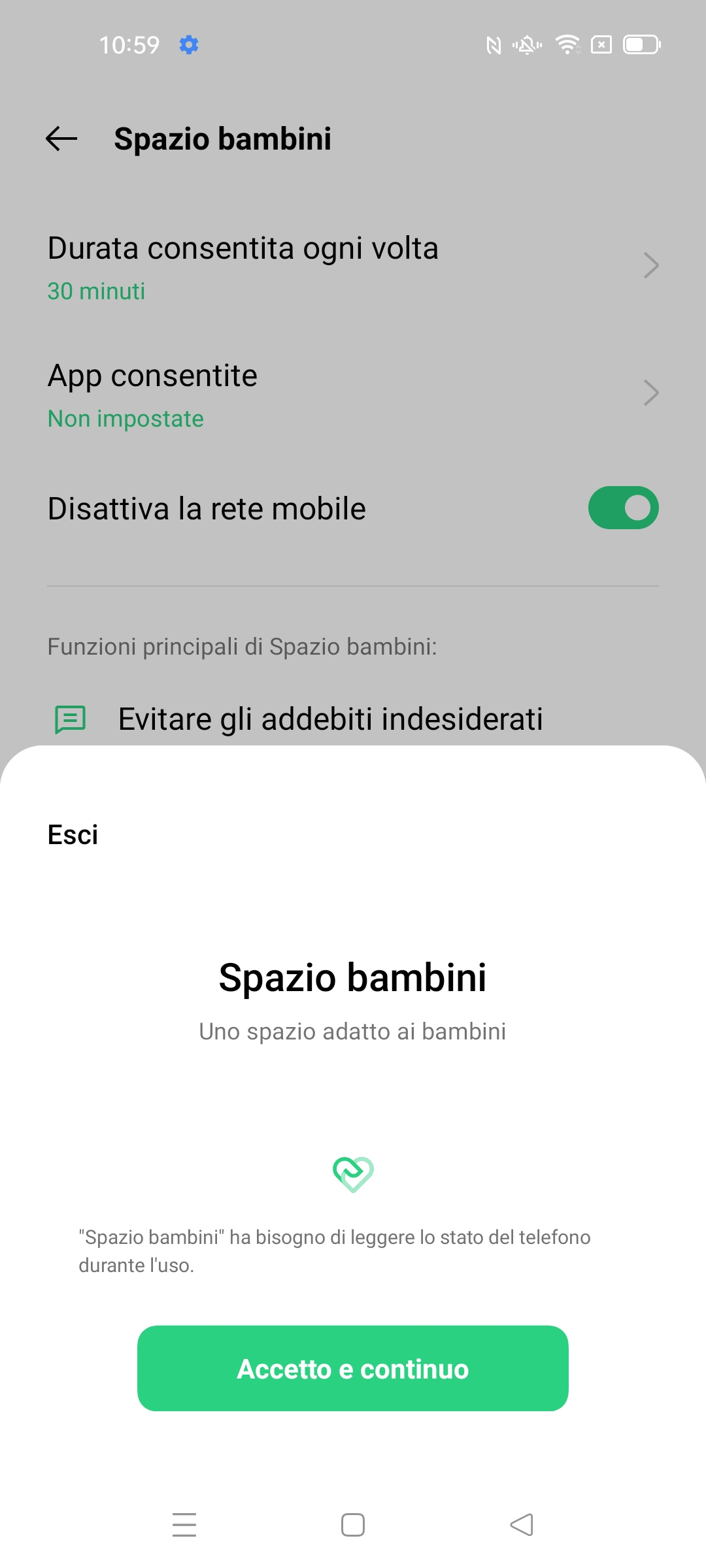Open Durata consentita ogni volta setting
Viewport: 706px width, 1568px height.
352,267
